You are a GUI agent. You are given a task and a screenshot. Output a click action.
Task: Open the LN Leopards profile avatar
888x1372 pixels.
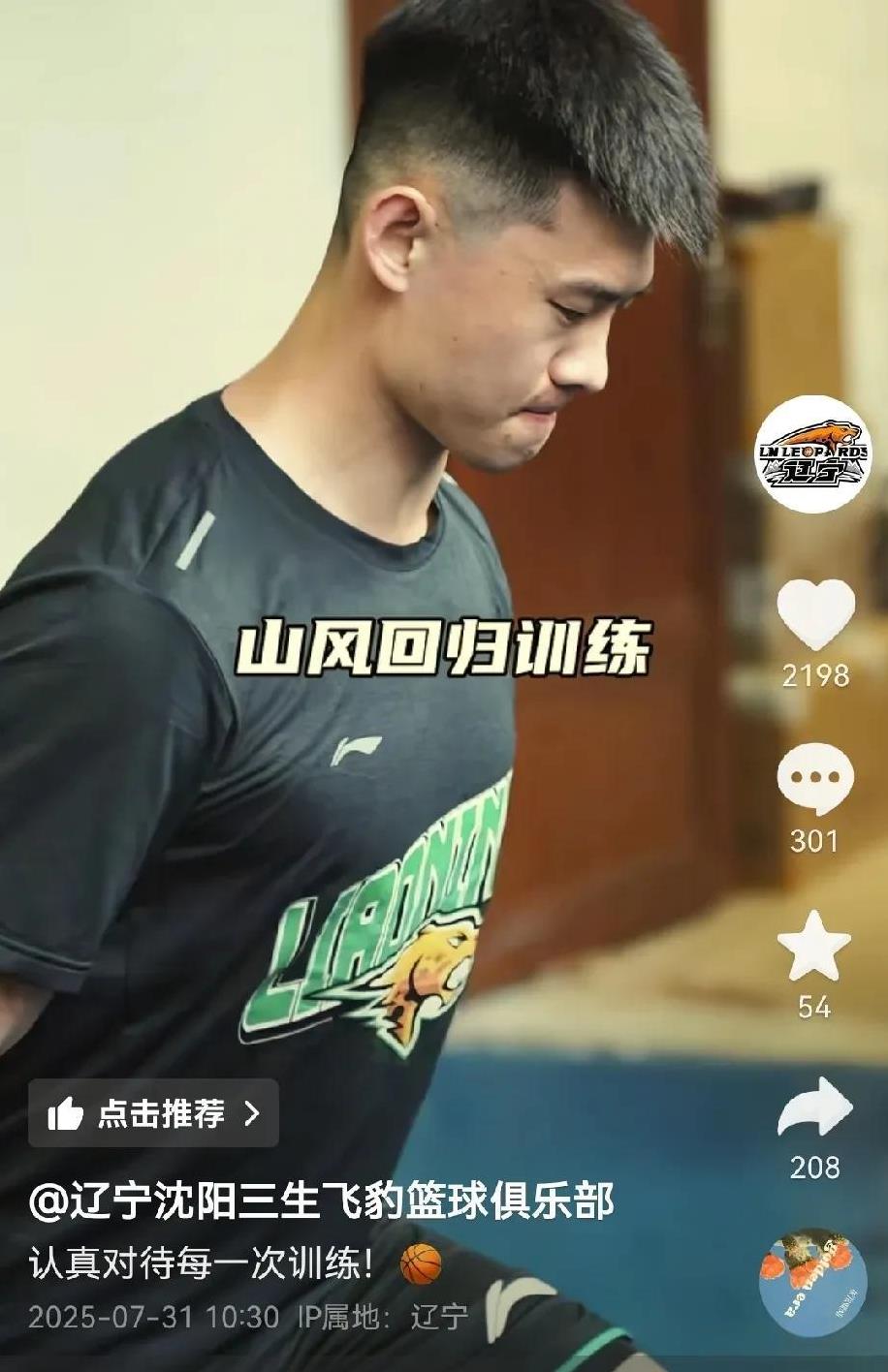pos(812,453)
